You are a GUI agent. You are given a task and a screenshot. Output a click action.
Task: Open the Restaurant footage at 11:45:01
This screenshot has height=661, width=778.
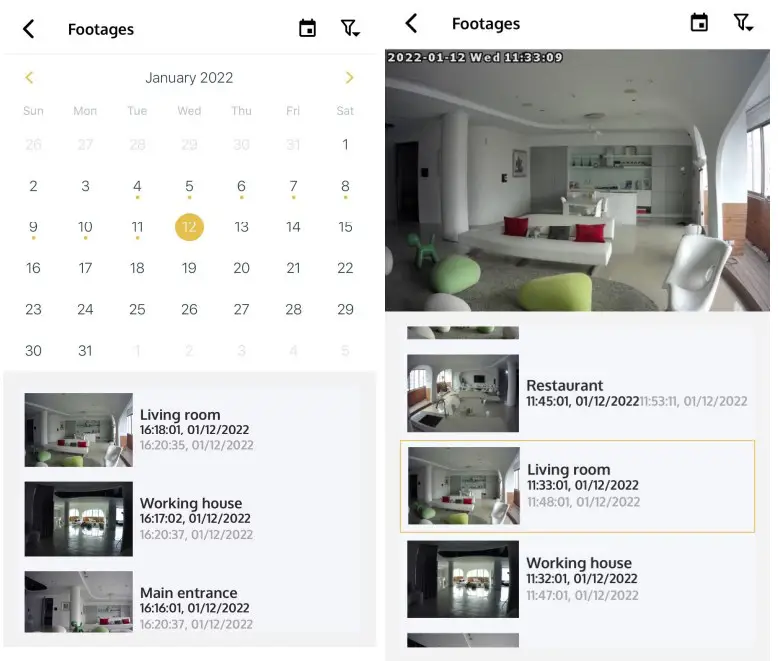pos(577,393)
